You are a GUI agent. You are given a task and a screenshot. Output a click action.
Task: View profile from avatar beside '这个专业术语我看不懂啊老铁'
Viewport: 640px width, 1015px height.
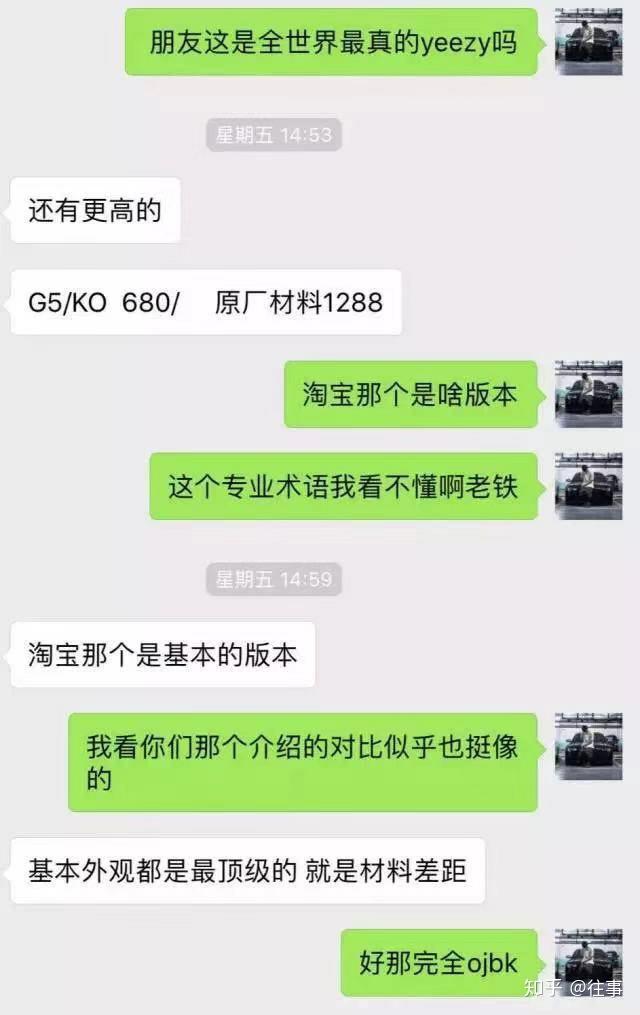click(588, 486)
